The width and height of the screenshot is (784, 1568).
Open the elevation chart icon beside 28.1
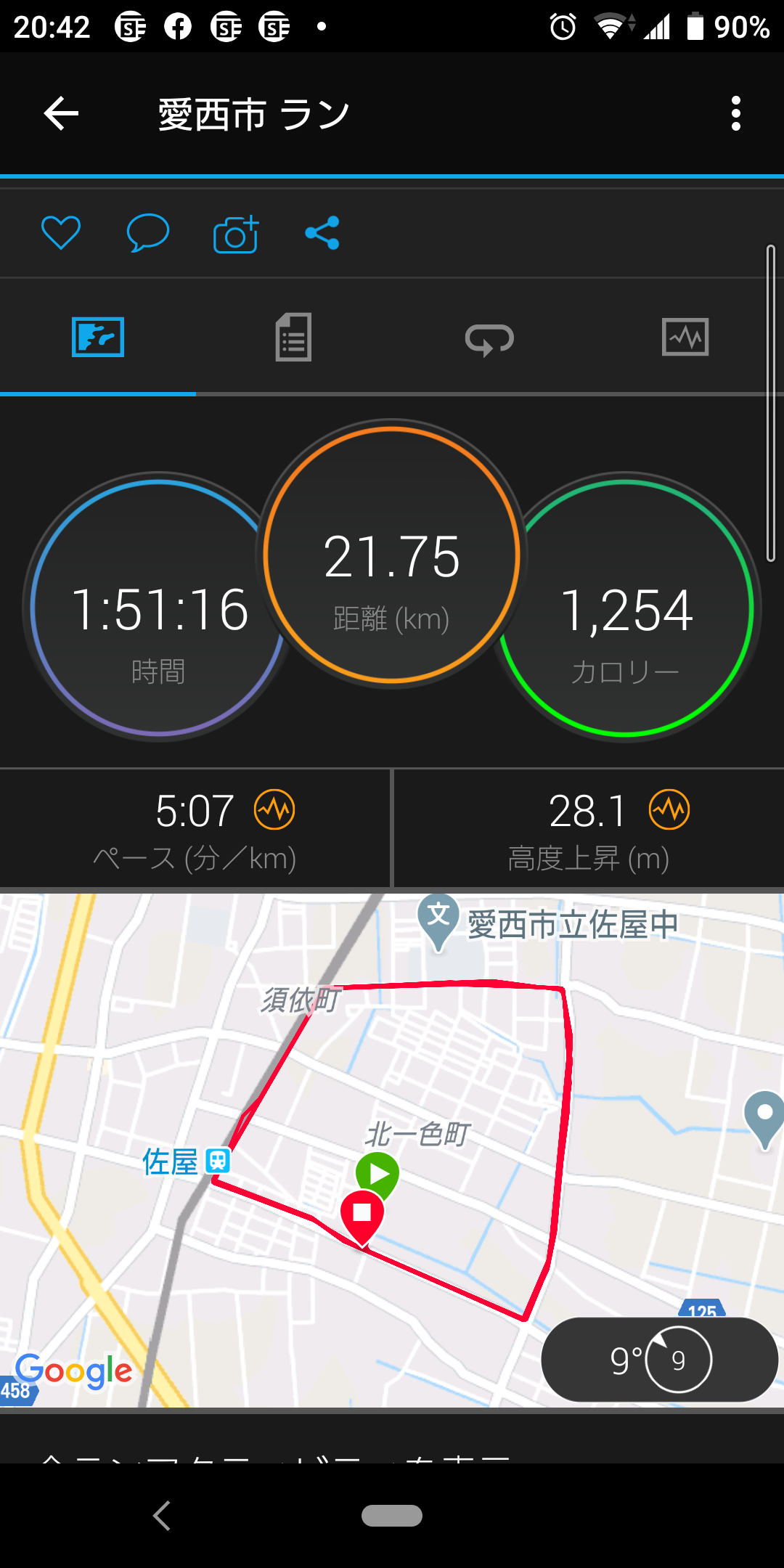coord(669,809)
